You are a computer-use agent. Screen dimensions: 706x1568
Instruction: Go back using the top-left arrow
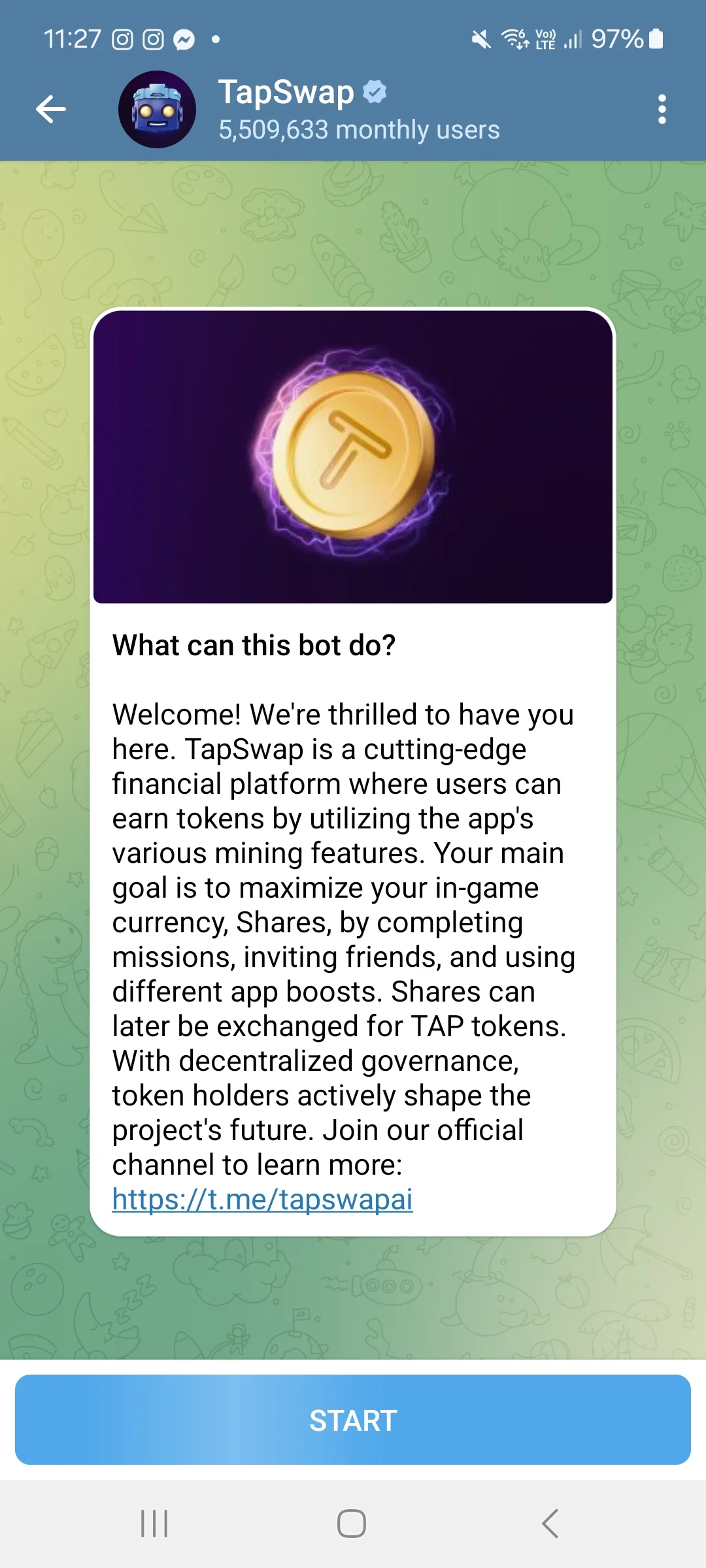click(51, 109)
